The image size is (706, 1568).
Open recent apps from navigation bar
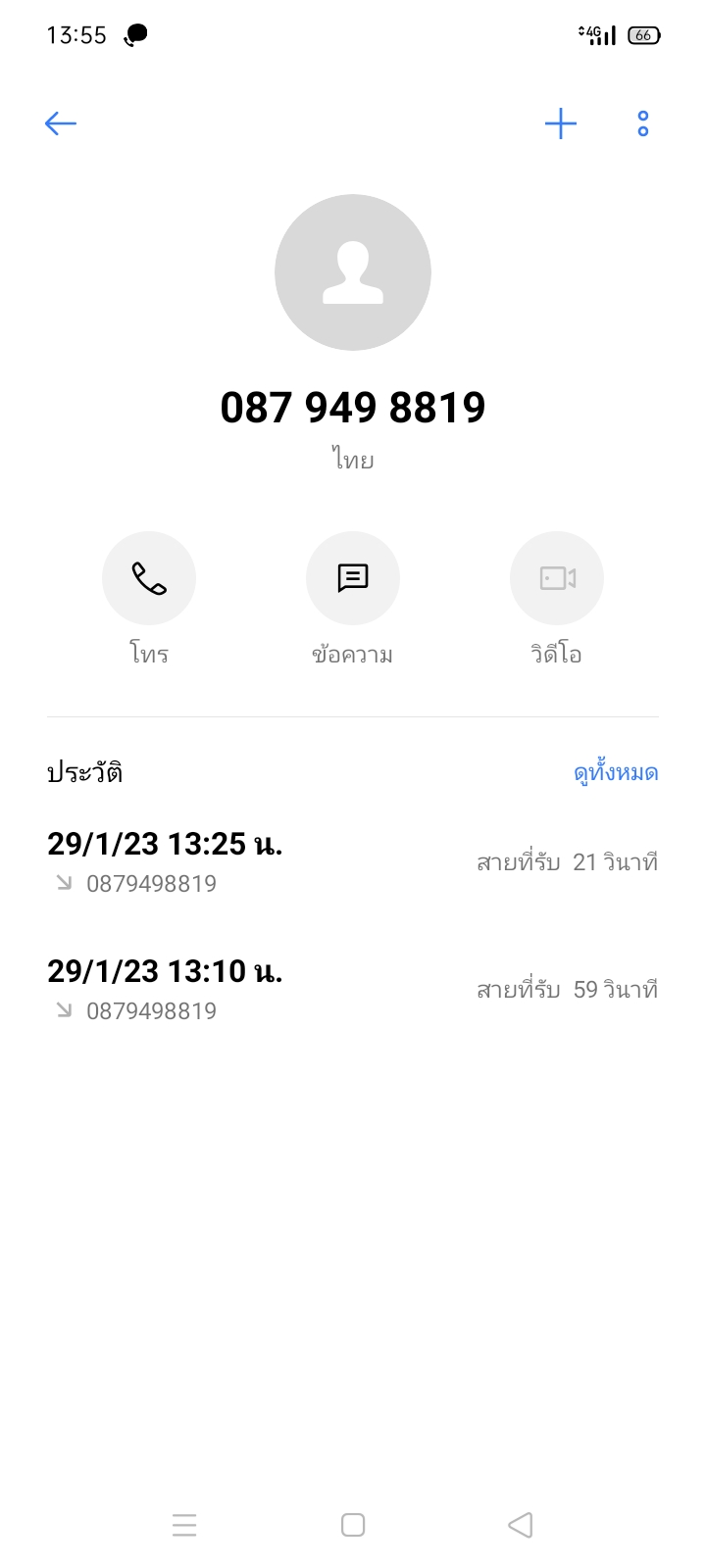184,1525
